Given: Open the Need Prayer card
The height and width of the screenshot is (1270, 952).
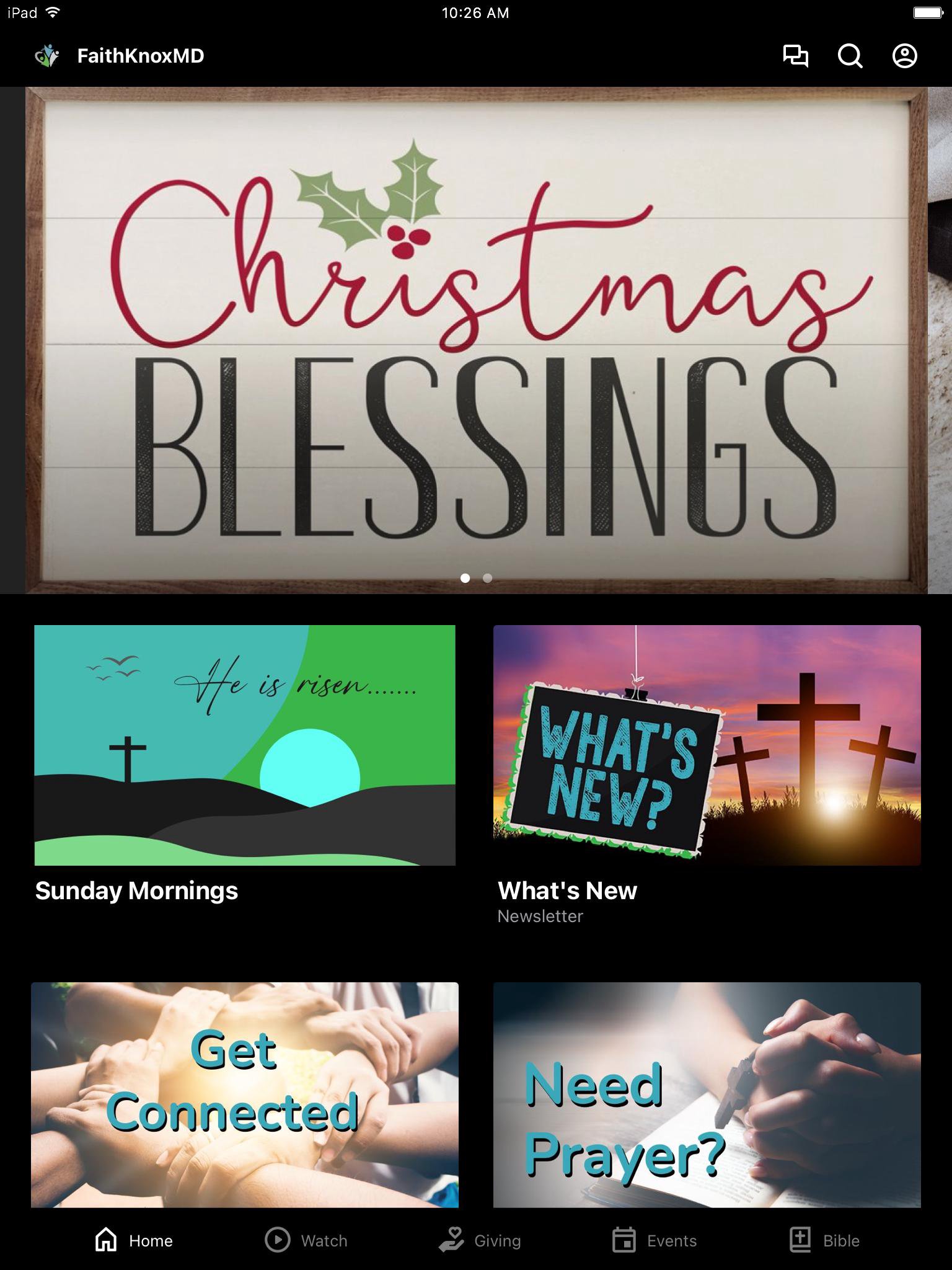Looking at the screenshot, I should (707, 1095).
